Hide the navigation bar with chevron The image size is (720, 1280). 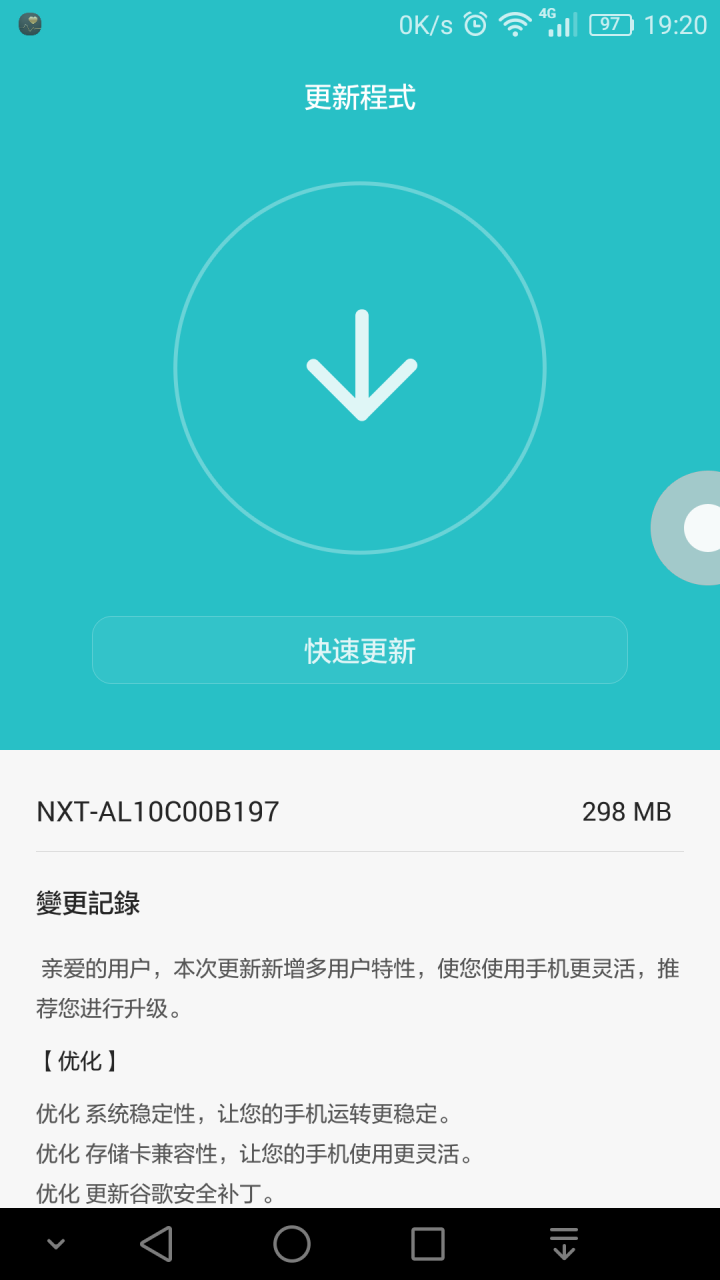point(56,1244)
